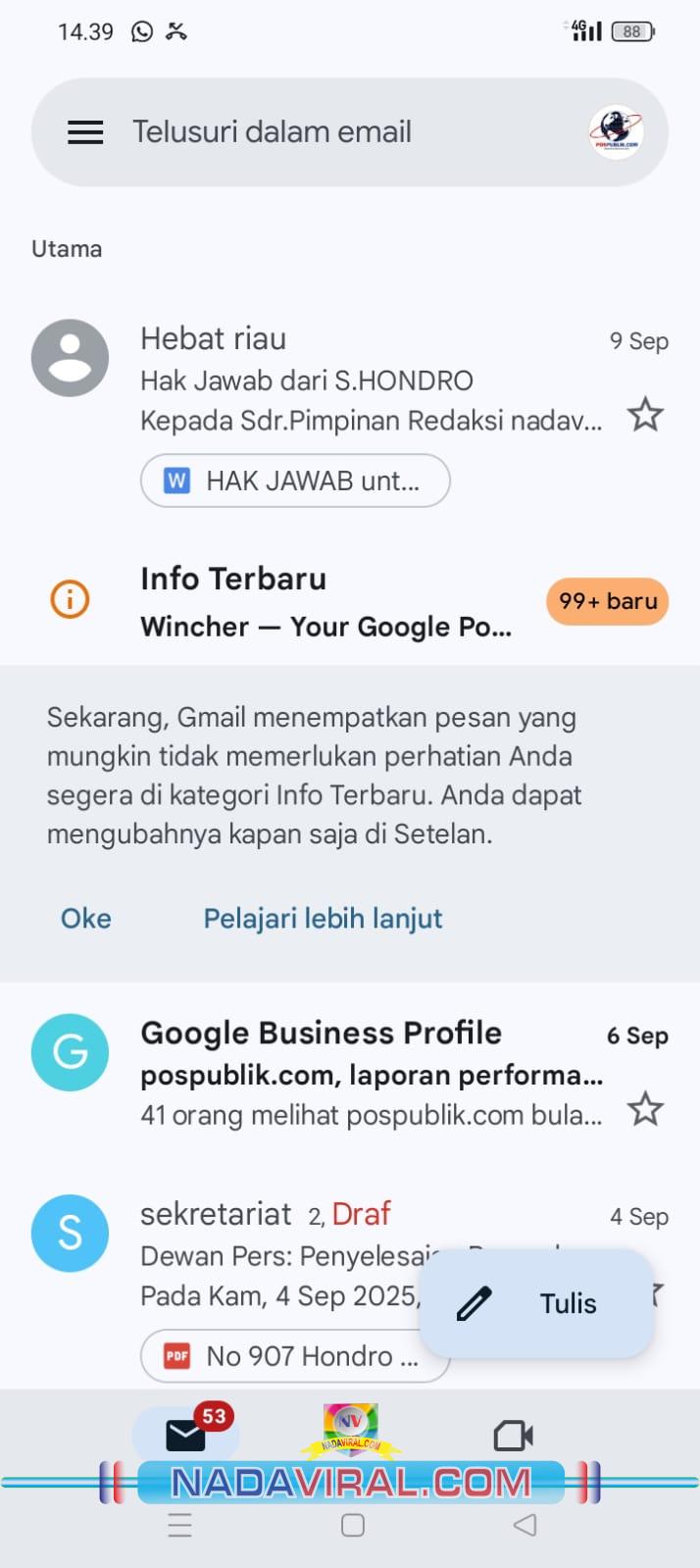This screenshot has height=1568, width=700.
Task: Go back using system back button
Action: [525, 1525]
